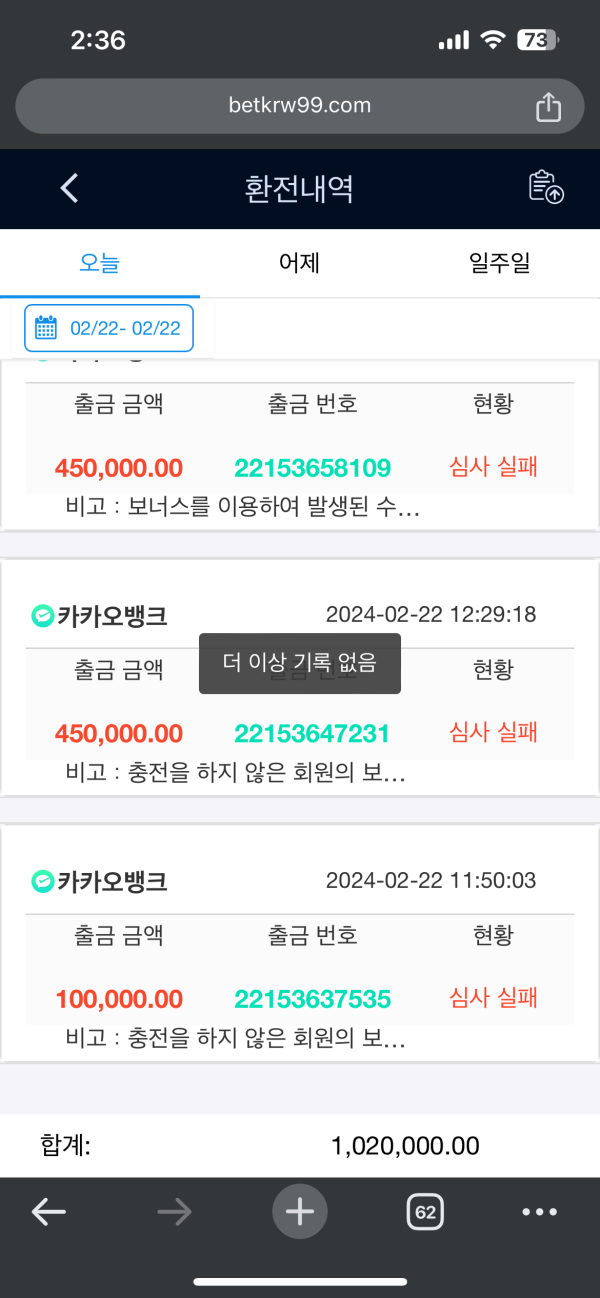This screenshot has height=1298, width=600.
Task: Go back in browser history
Action: (x=49, y=1212)
